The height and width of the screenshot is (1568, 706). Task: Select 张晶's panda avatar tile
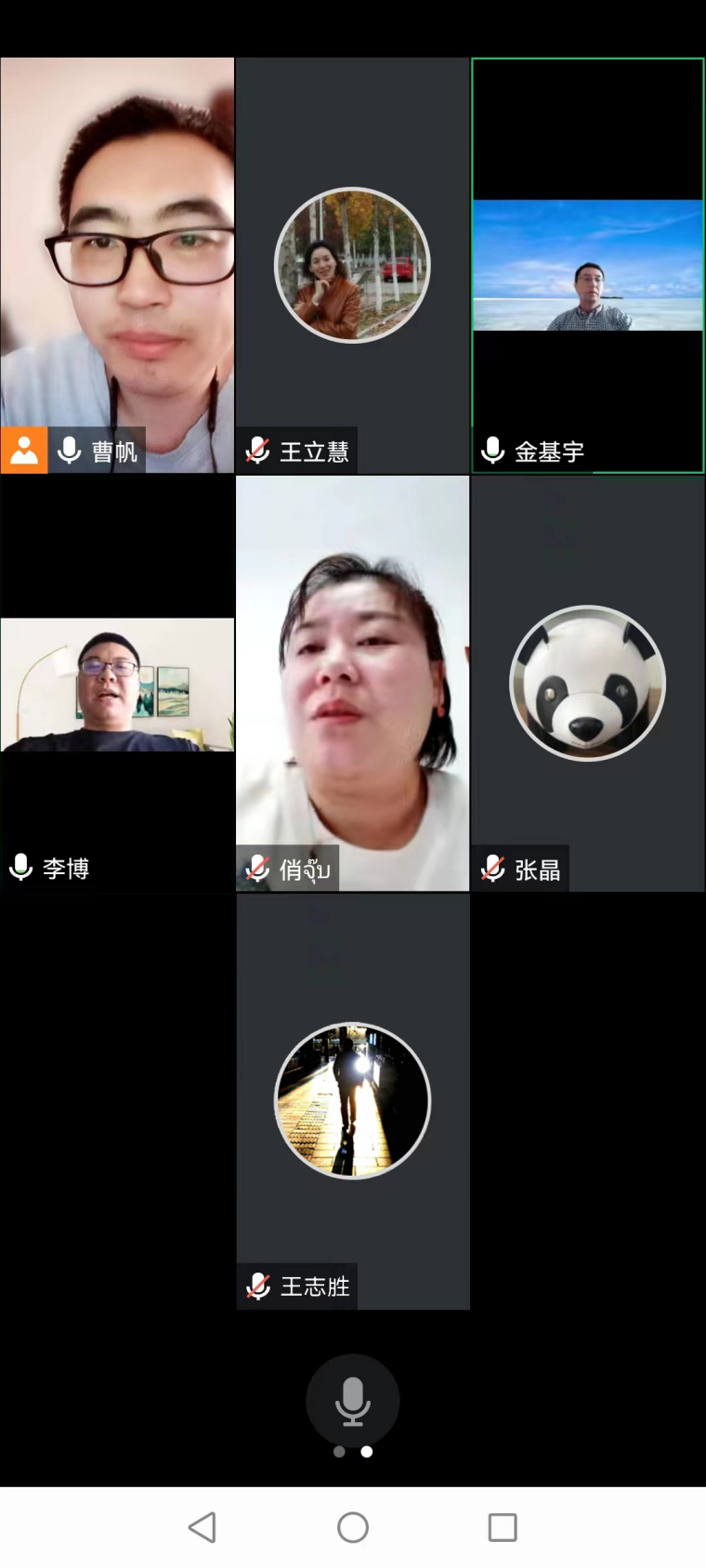pyautogui.click(x=587, y=684)
